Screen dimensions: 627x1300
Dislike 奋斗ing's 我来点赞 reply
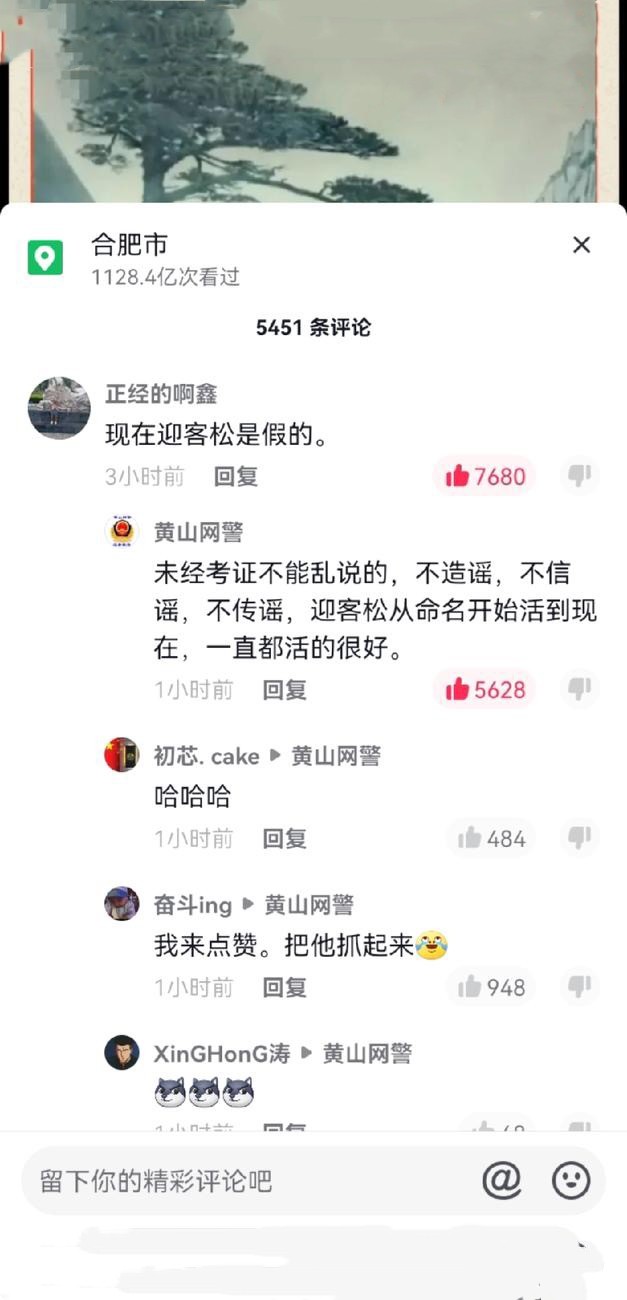580,986
